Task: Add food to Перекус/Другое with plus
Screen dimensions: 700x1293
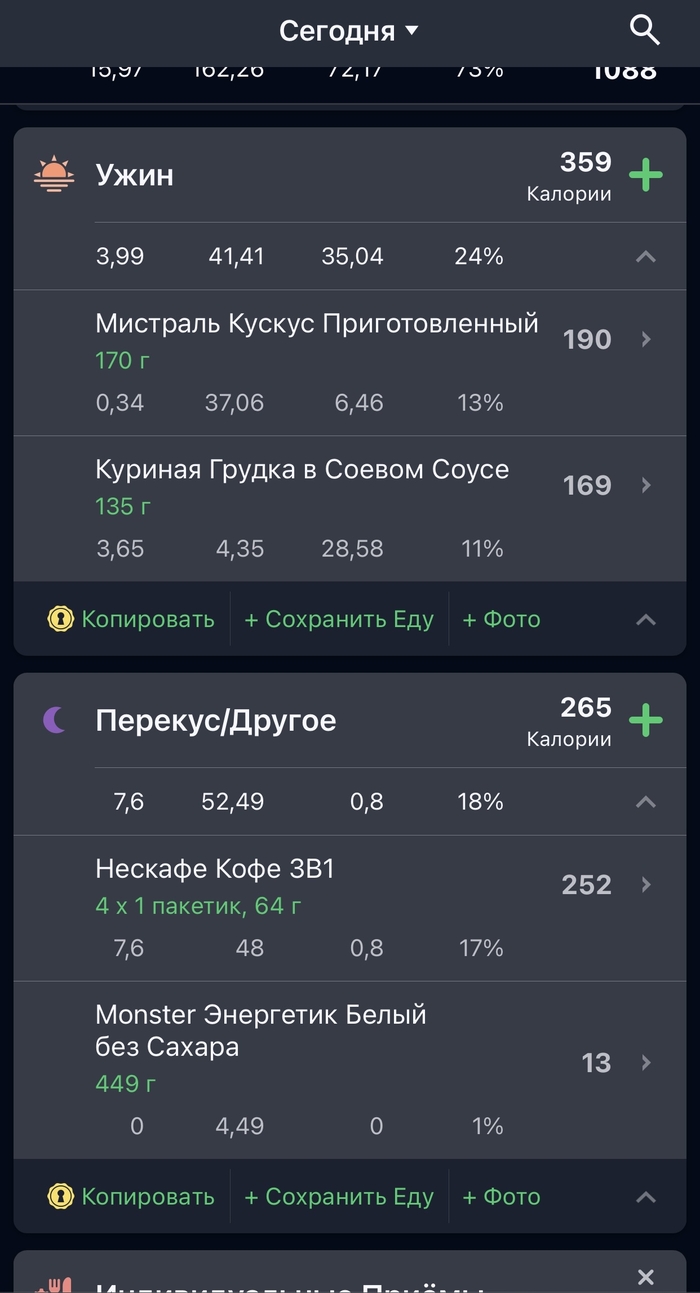Action: point(645,721)
